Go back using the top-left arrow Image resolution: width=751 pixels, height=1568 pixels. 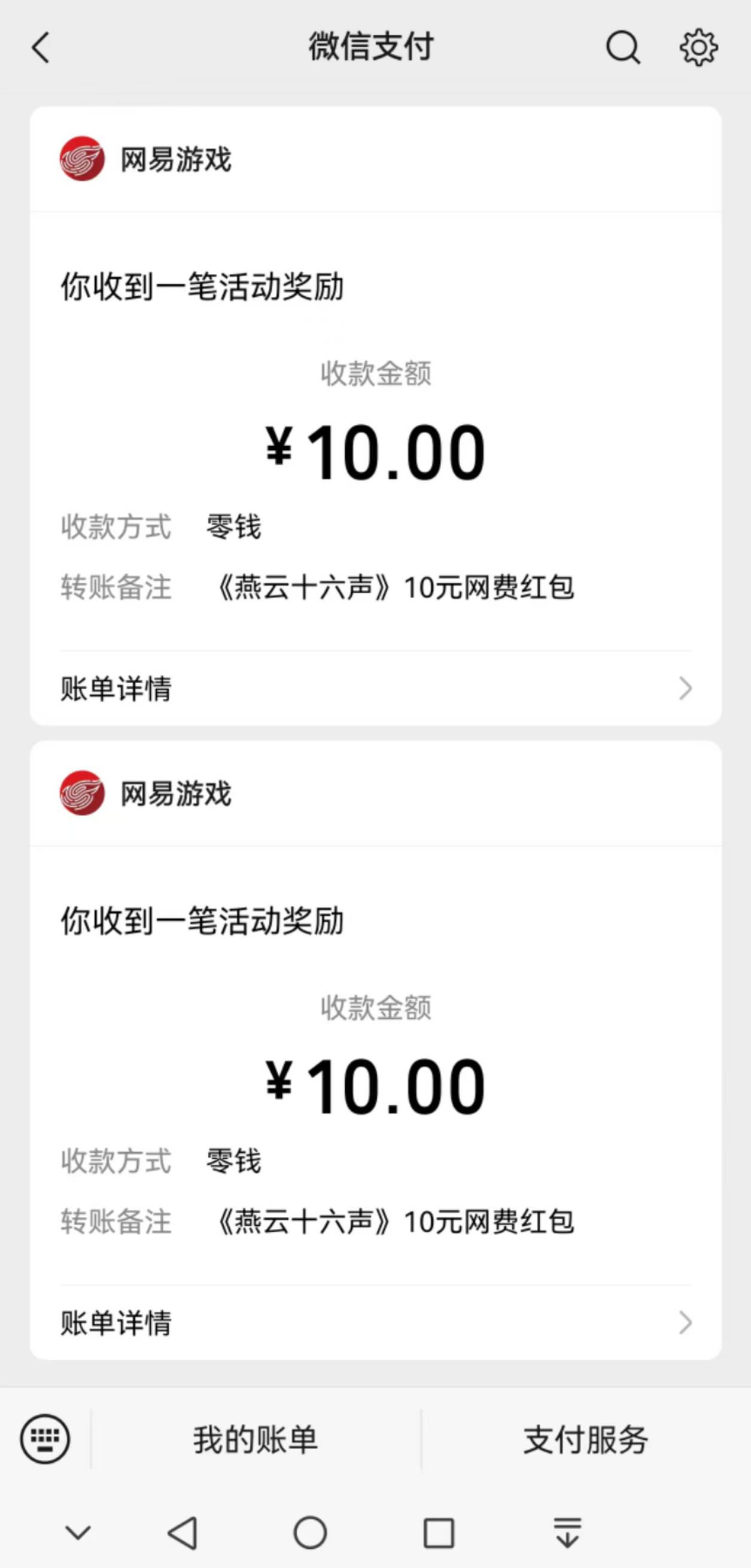(40, 47)
